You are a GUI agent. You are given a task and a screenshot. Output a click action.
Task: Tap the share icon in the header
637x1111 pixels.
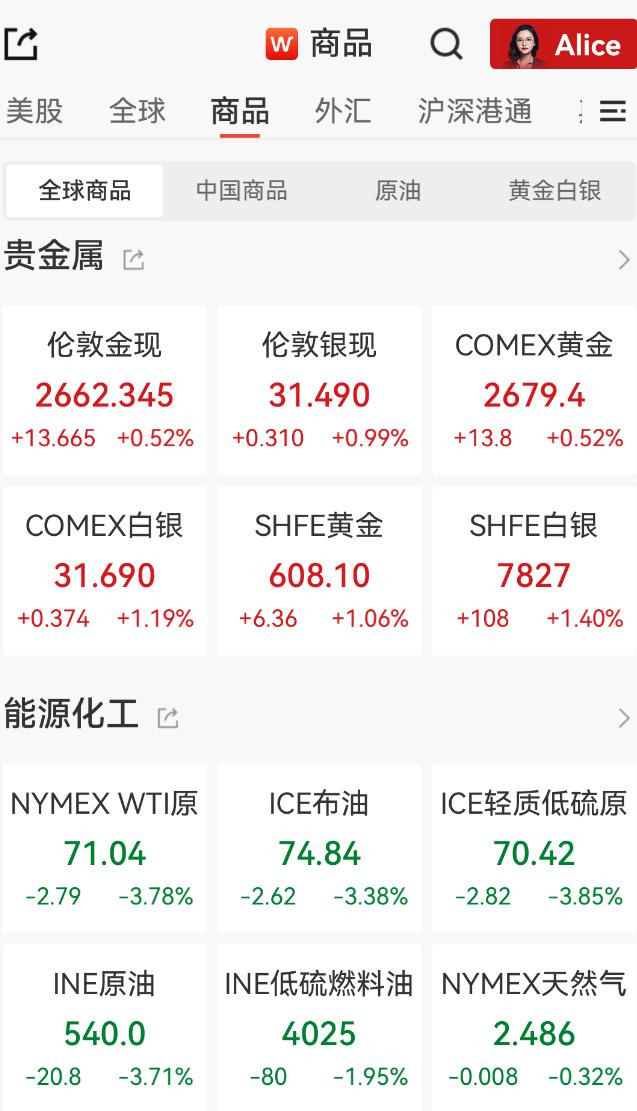[x=21, y=44]
